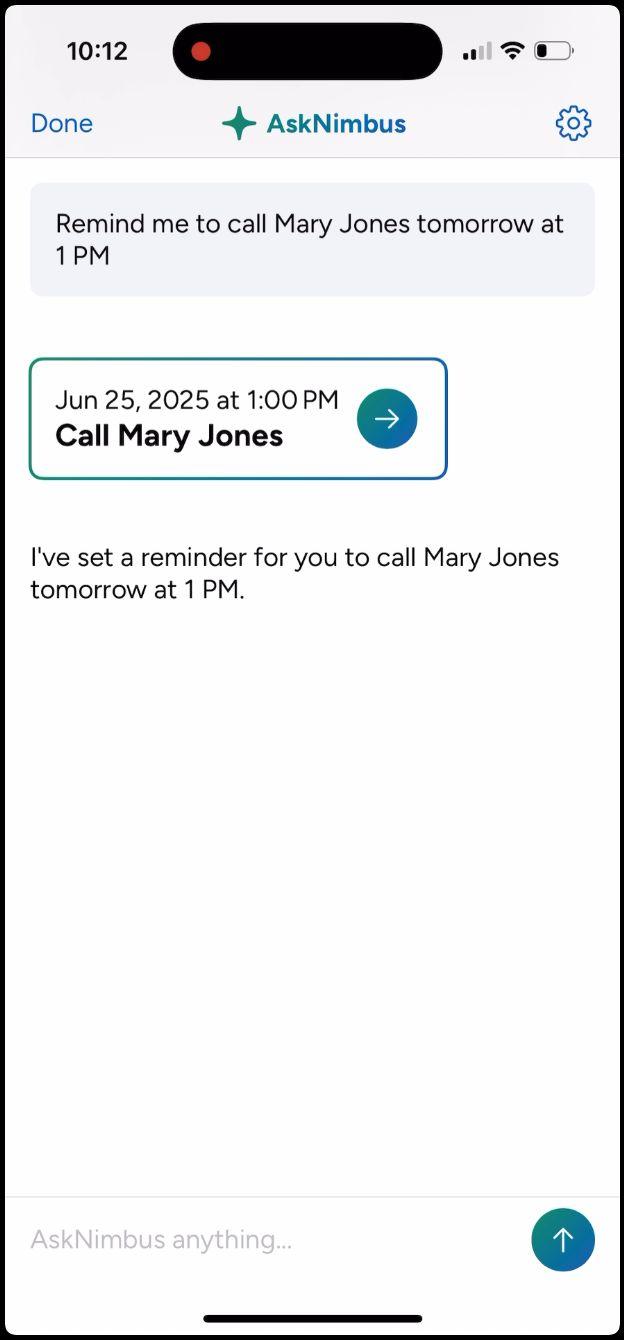This screenshot has height=1340, width=624.
Task: Focus the AskNimbus anything text field
Action: click(270, 1240)
